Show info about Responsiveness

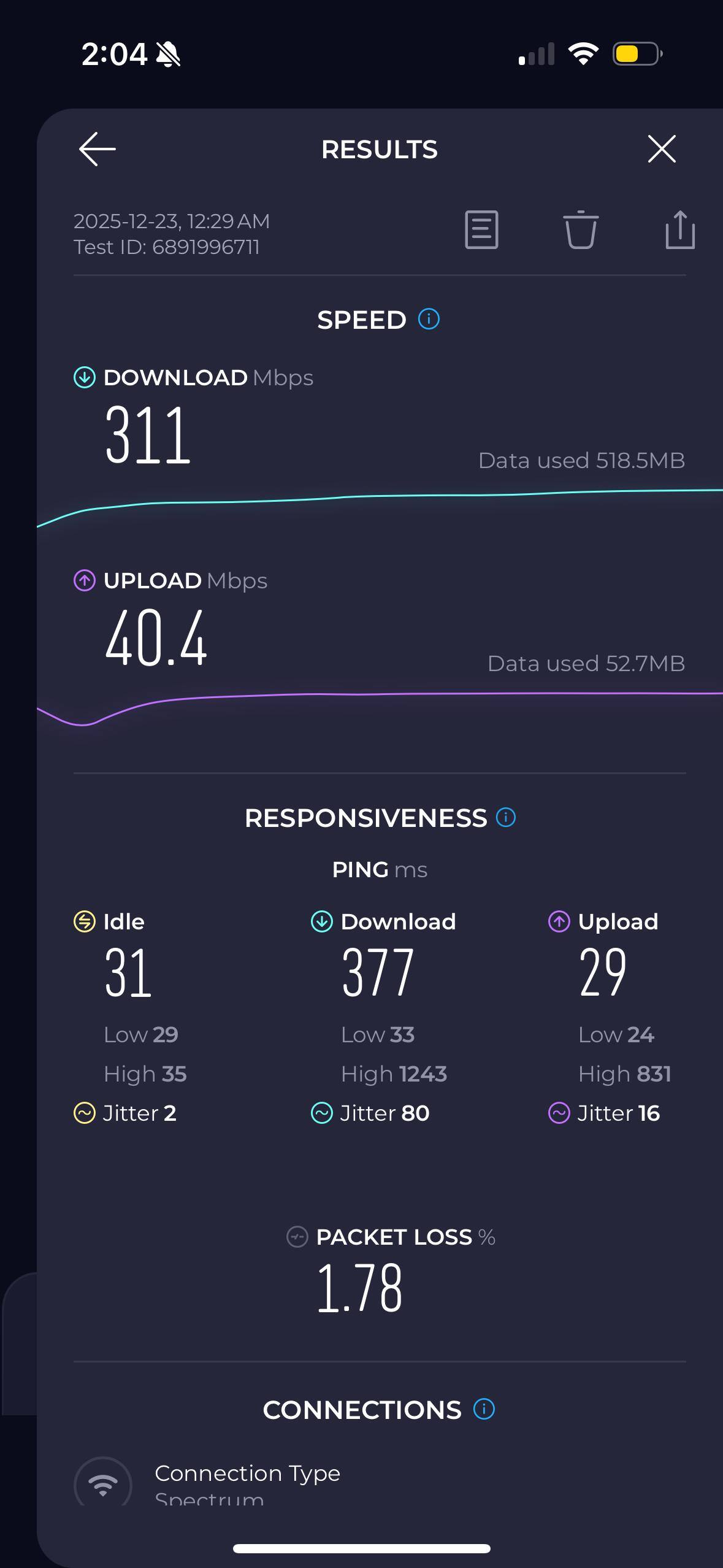click(x=506, y=817)
